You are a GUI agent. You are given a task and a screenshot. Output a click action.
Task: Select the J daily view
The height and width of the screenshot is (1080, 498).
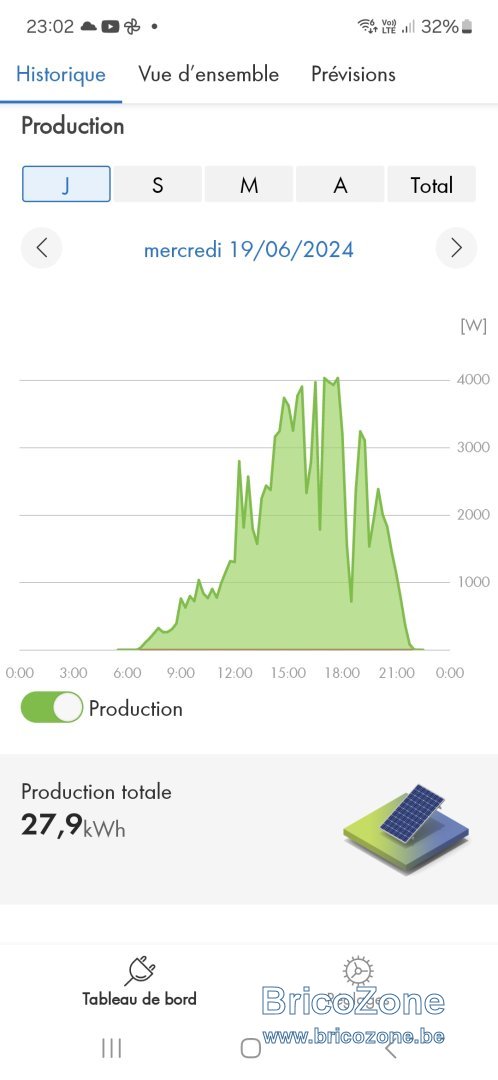(x=66, y=184)
